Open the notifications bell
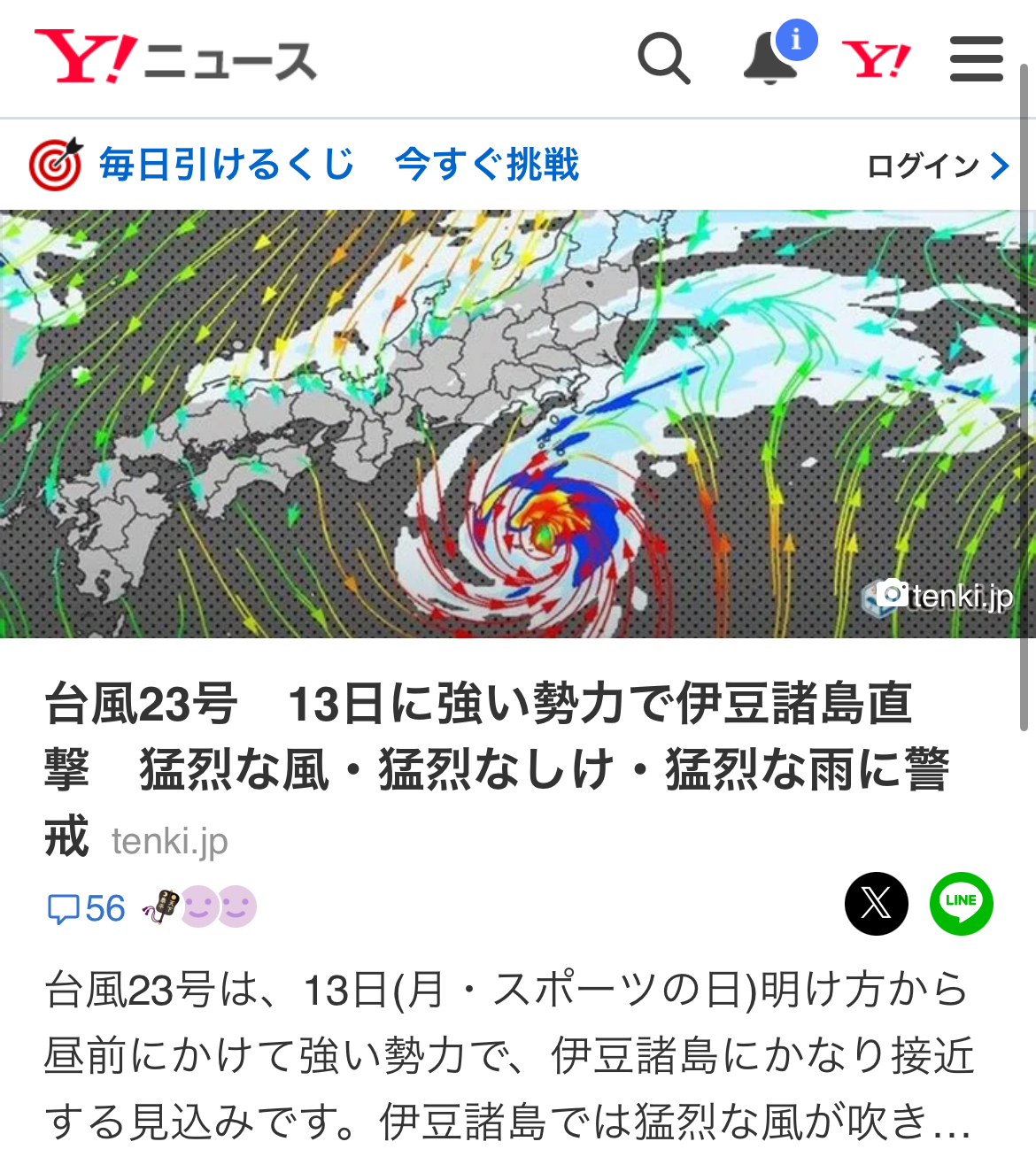Viewport: 1036px width, 1157px height. pos(769,59)
